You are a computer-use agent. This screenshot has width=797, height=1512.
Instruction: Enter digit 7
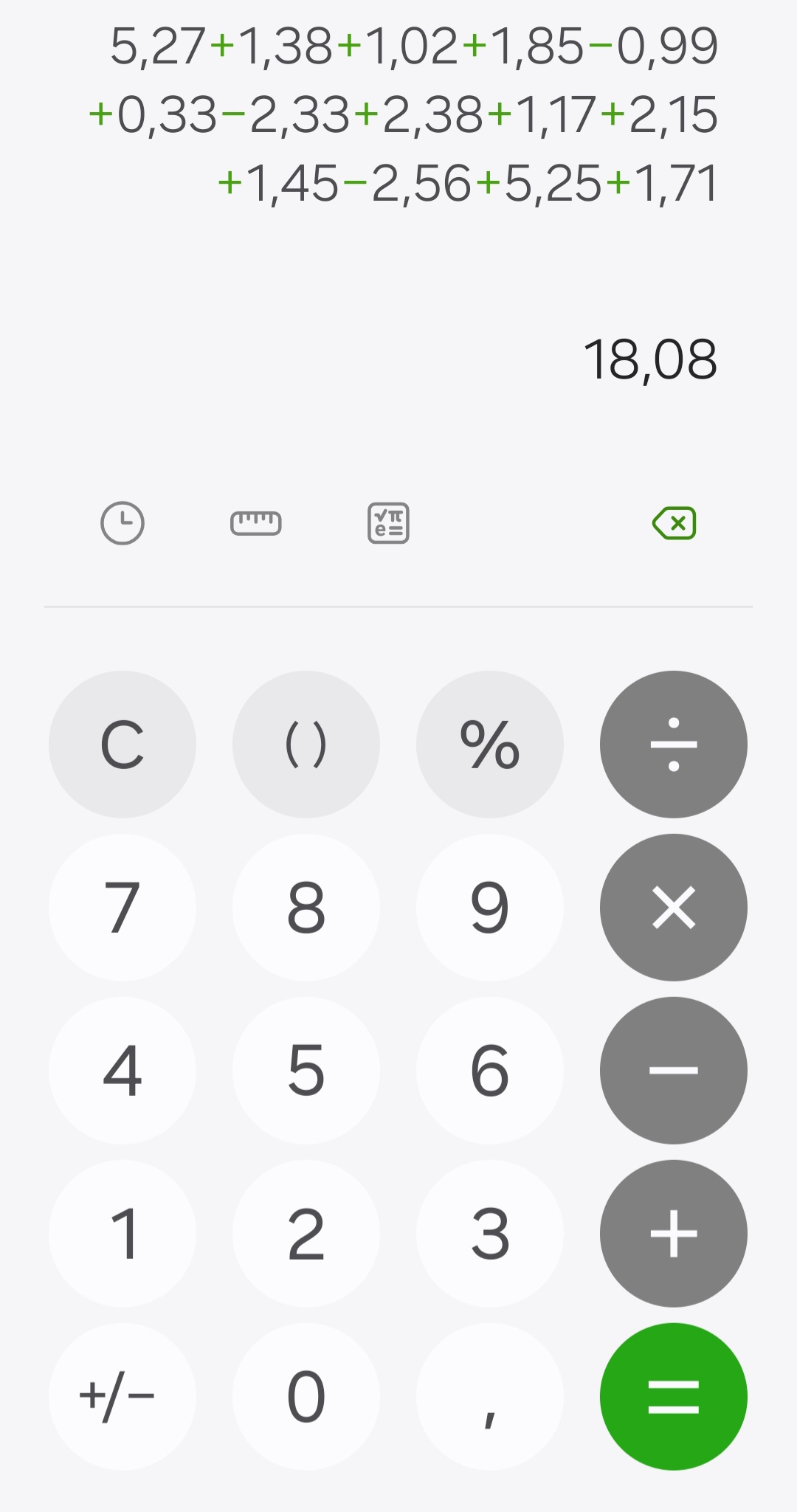[123, 908]
